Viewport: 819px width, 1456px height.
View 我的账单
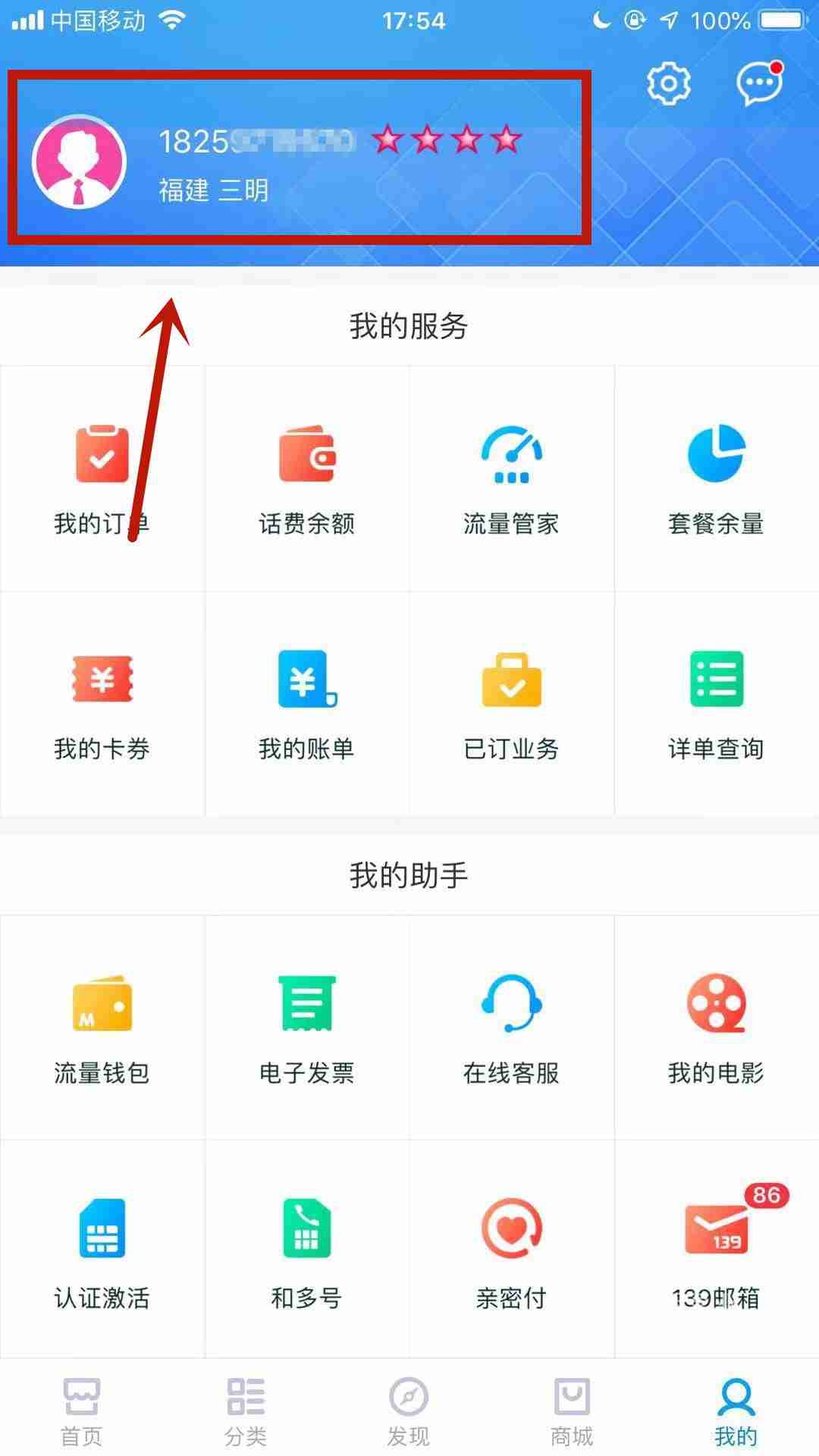307,704
